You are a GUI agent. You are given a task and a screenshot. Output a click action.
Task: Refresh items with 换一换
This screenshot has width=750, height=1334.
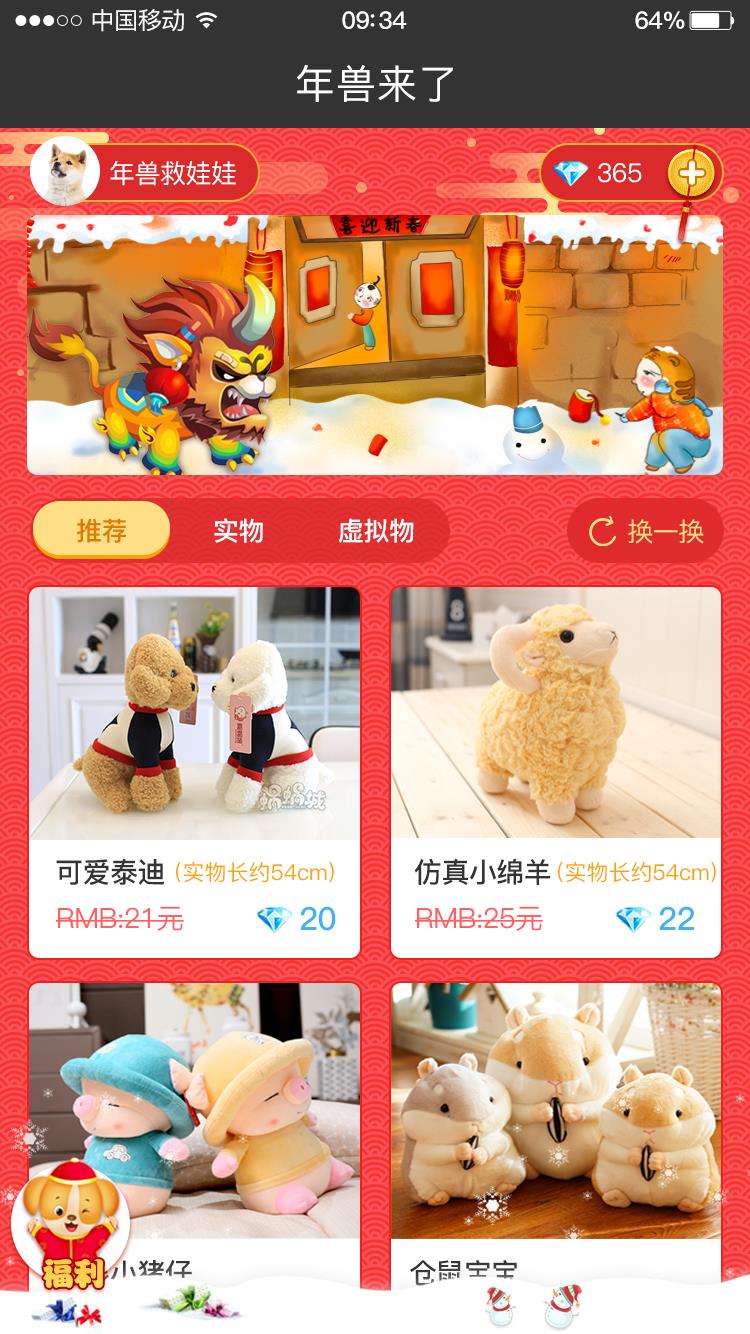645,531
